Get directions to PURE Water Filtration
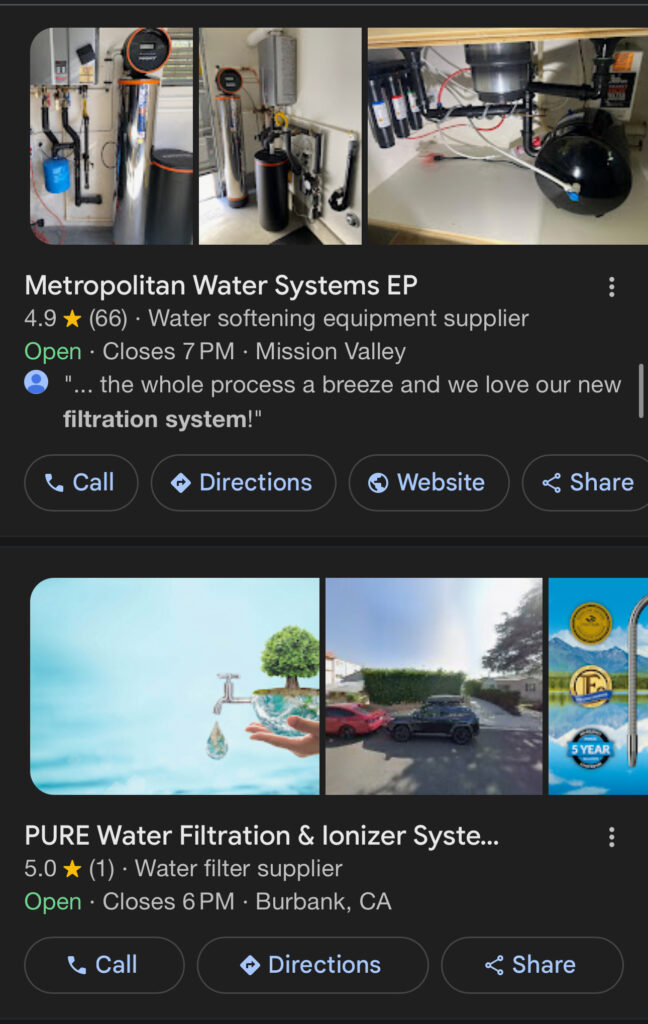 [312, 965]
